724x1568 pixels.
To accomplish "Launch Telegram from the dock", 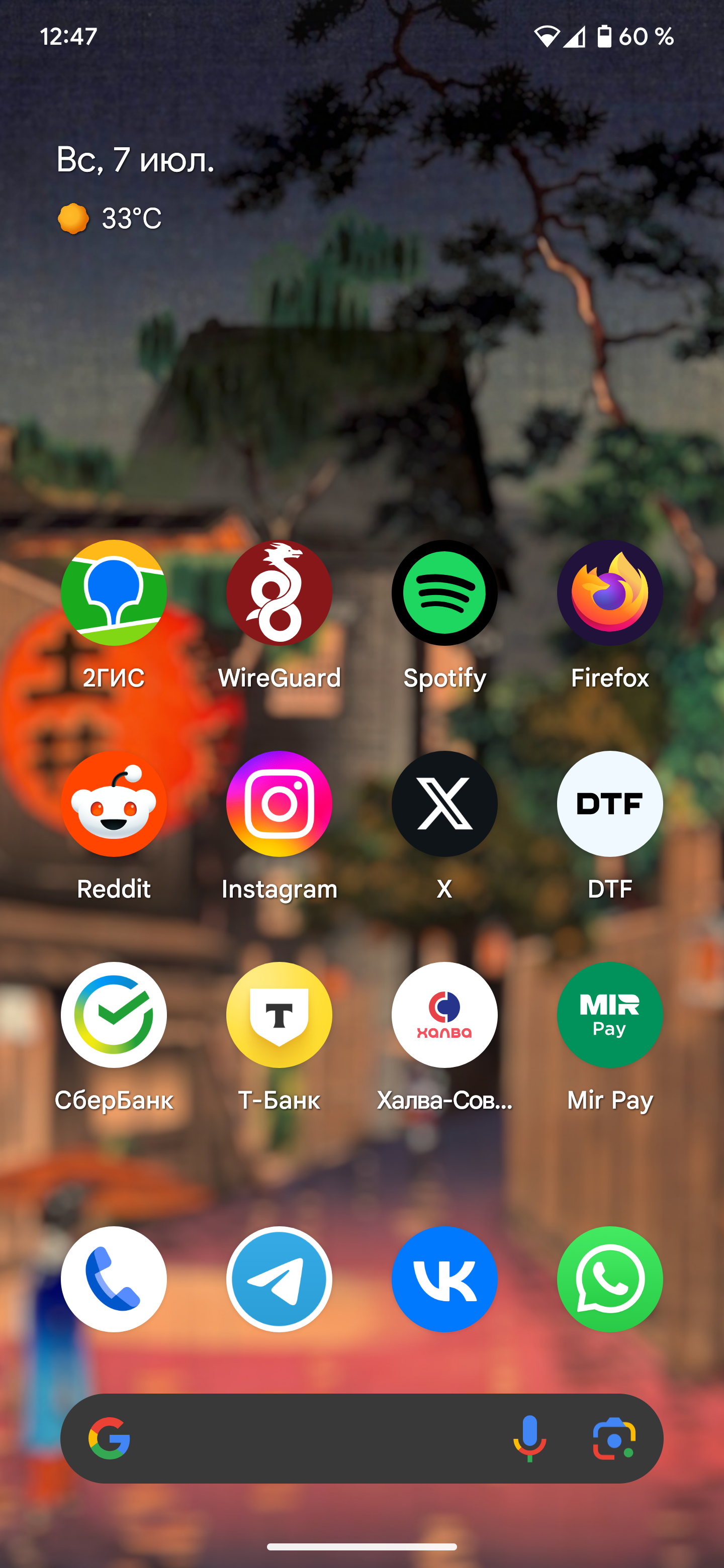I will tap(279, 1279).
